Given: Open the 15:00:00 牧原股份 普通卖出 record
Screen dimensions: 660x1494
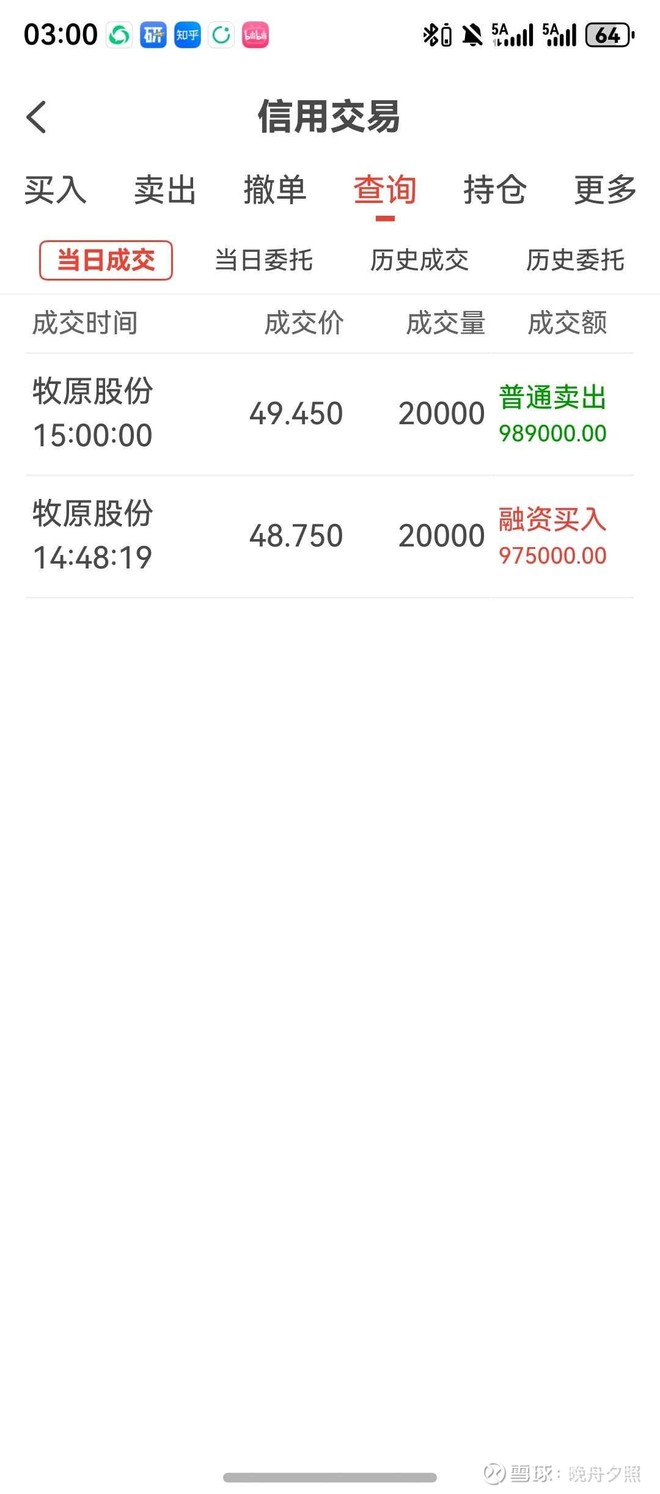Looking at the screenshot, I should pyautogui.click(x=330, y=414).
